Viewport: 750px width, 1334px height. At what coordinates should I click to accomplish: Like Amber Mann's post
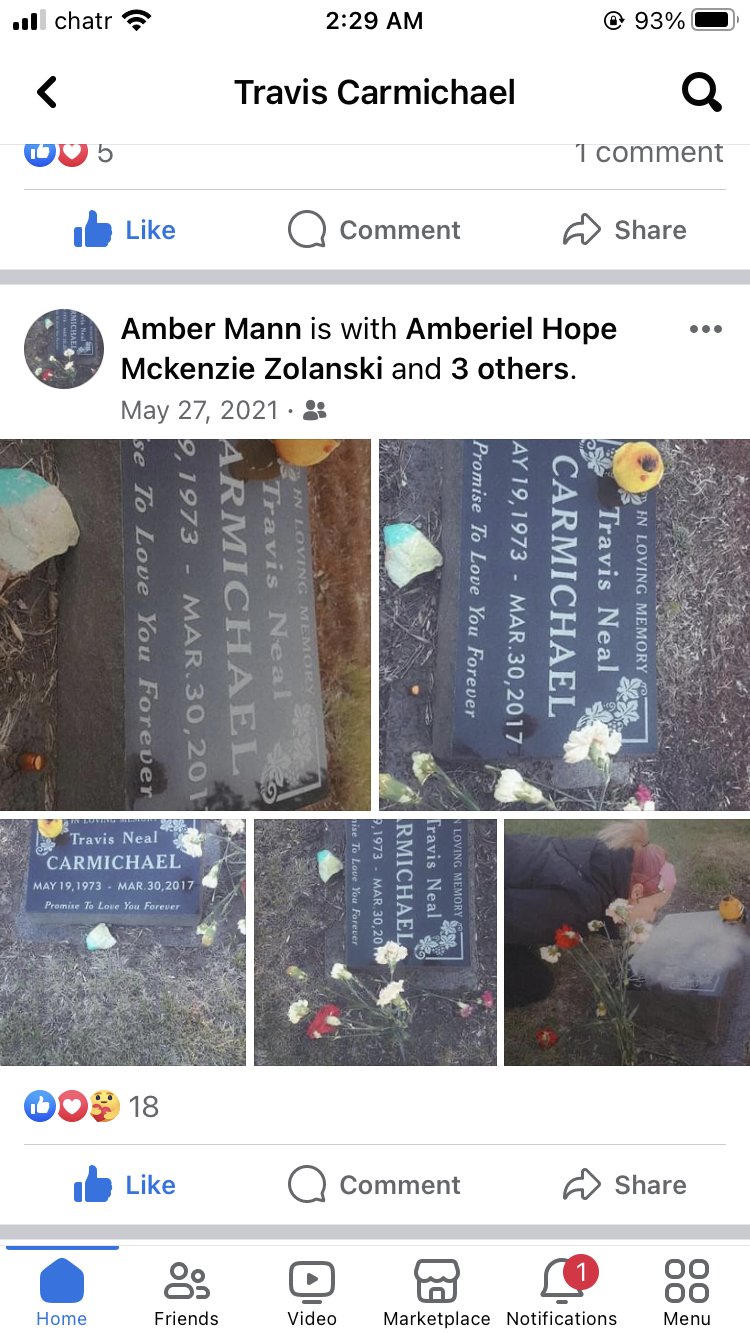coord(125,1185)
